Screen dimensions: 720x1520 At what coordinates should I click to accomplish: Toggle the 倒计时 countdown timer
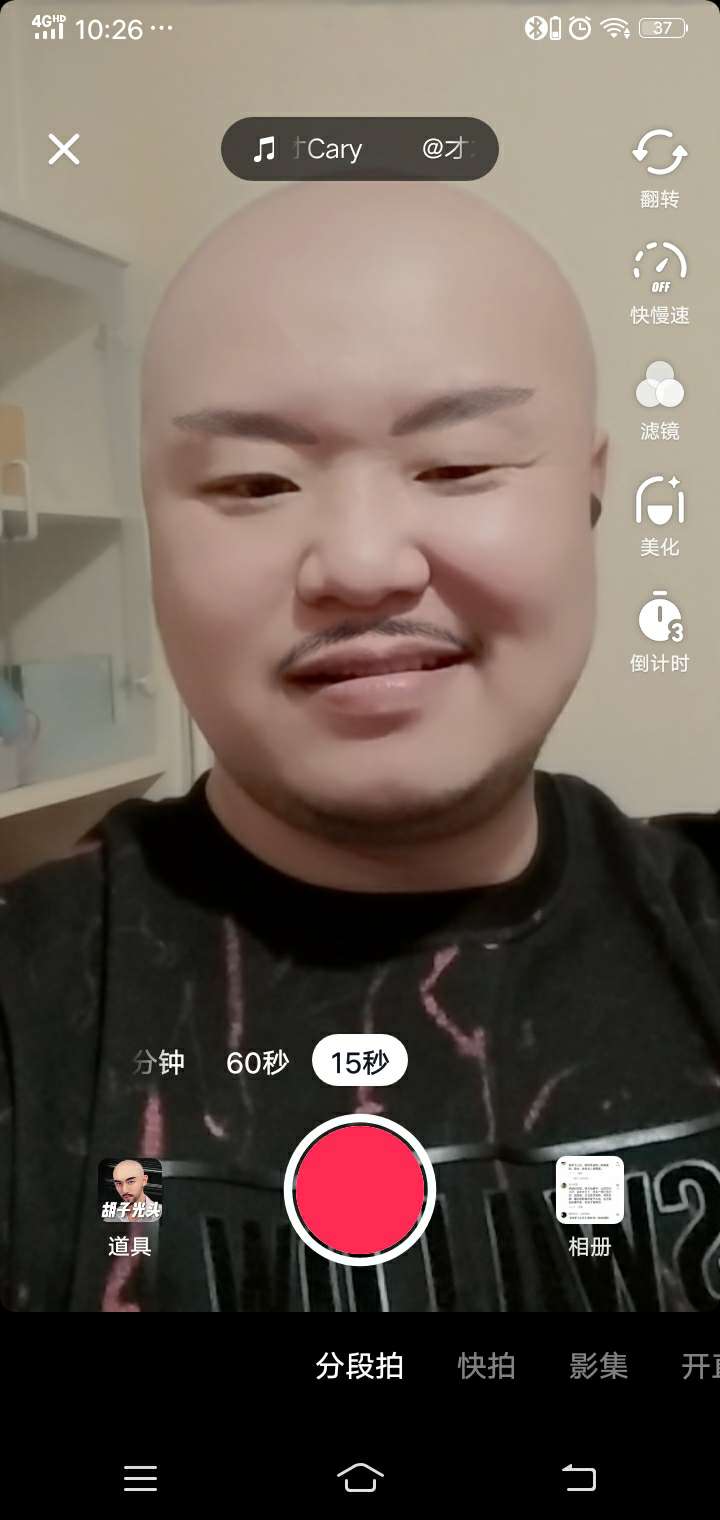point(660,630)
